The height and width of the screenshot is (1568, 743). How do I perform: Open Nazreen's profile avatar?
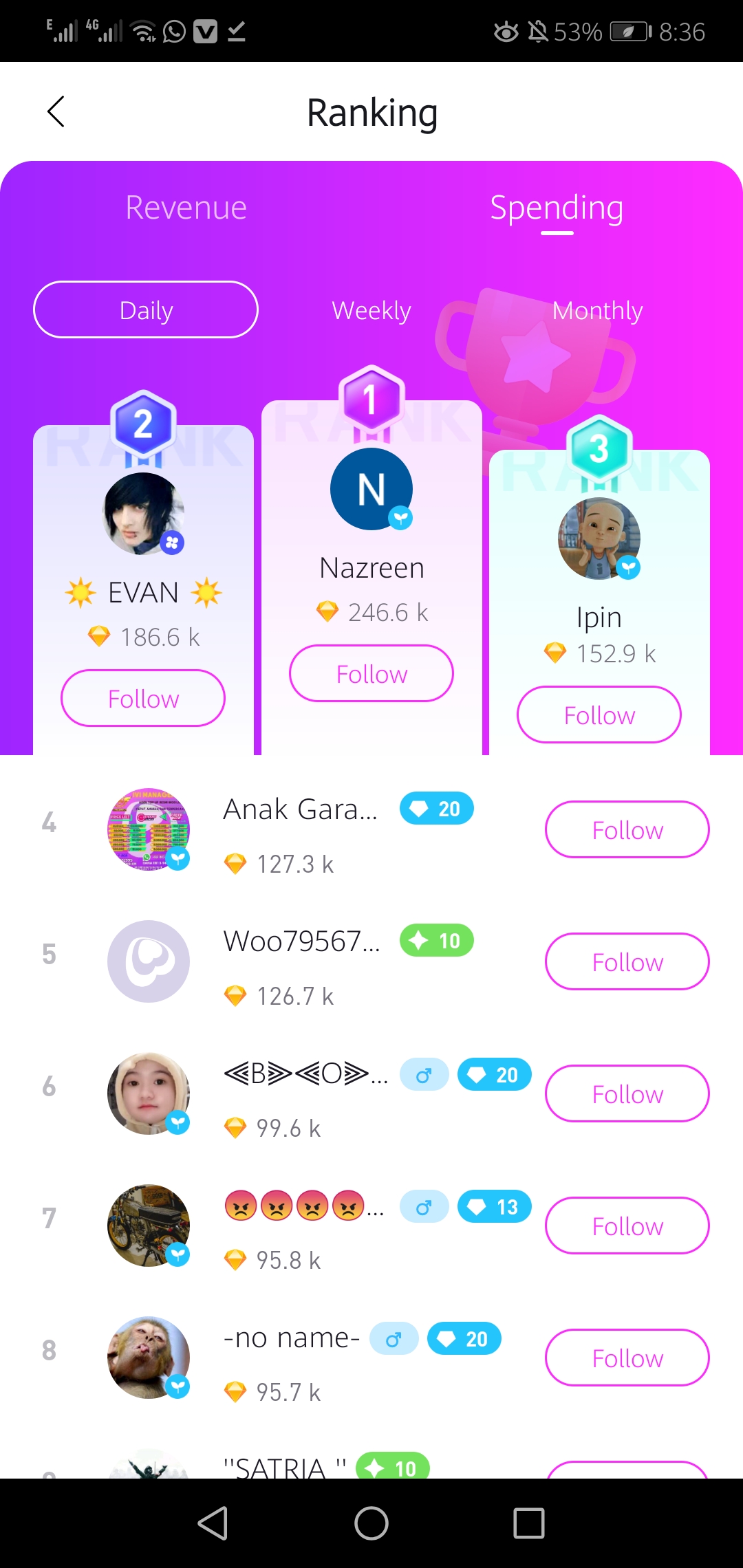tap(371, 489)
